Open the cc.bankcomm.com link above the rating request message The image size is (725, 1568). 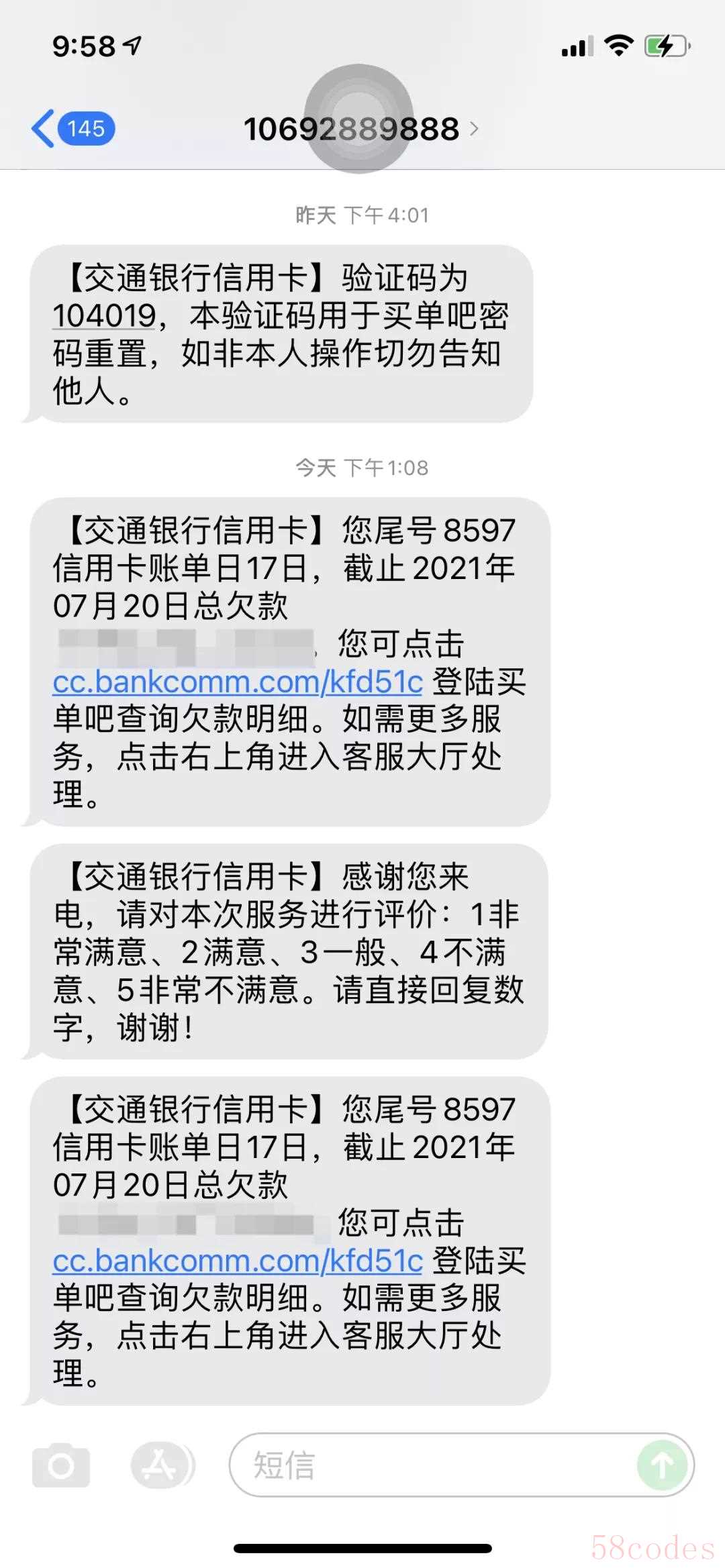[x=238, y=682]
